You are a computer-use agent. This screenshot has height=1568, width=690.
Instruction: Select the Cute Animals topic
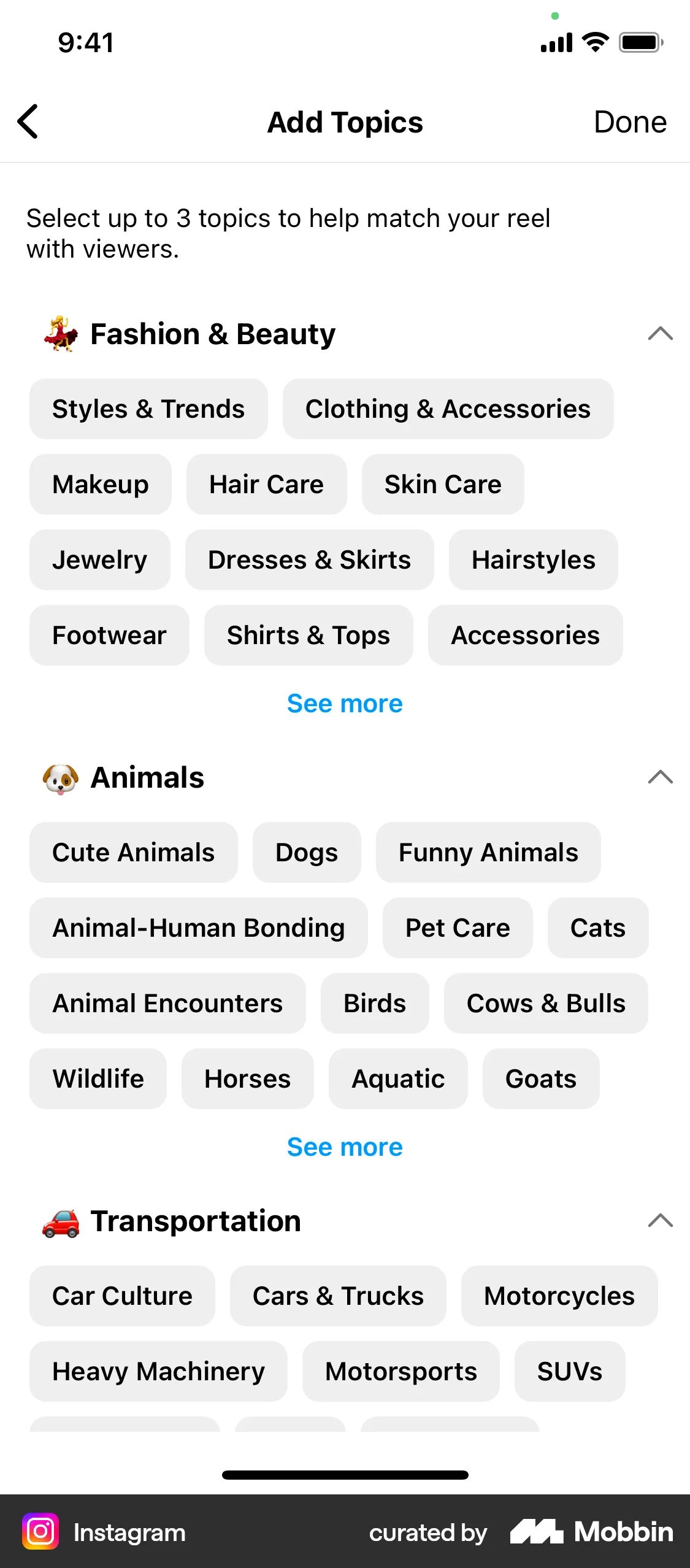pyautogui.click(x=134, y=853)
